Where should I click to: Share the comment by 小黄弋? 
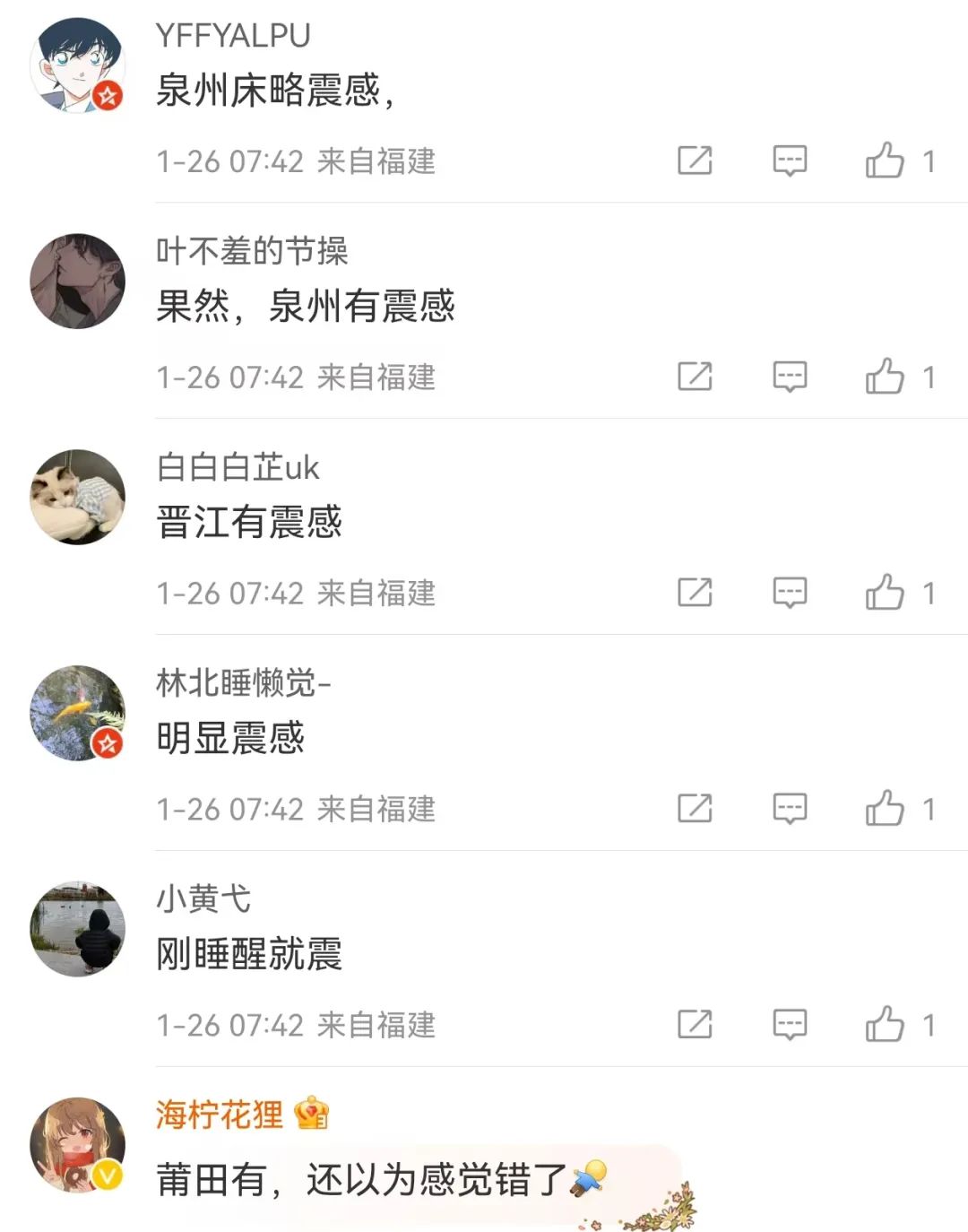tap(695, 1025)
